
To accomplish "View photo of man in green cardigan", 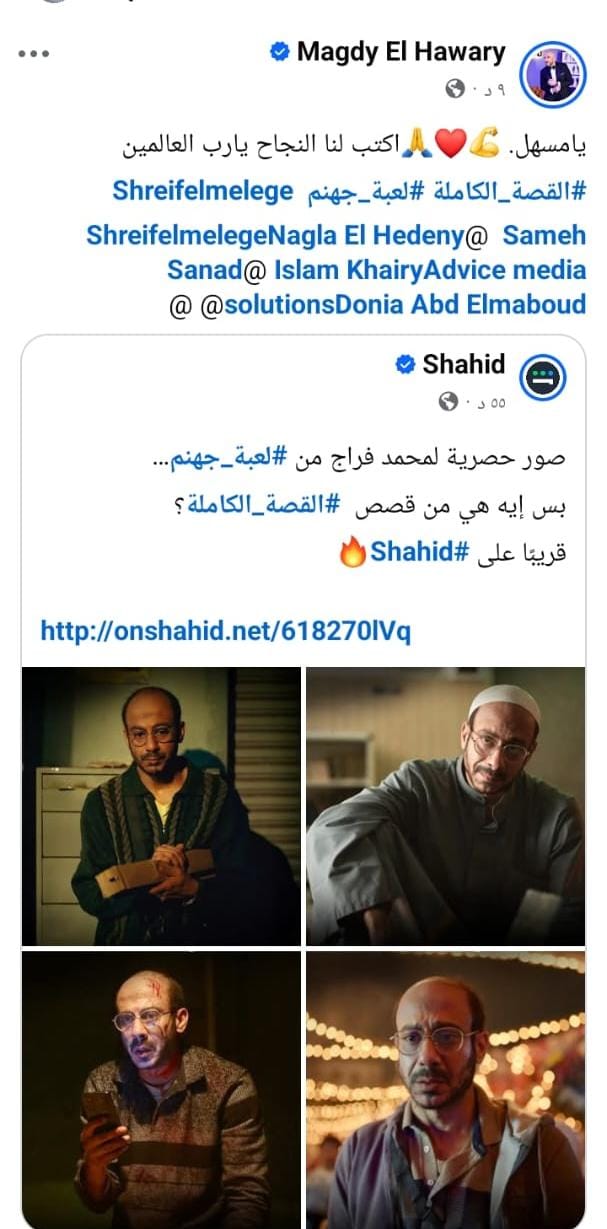I will point(161,805).
